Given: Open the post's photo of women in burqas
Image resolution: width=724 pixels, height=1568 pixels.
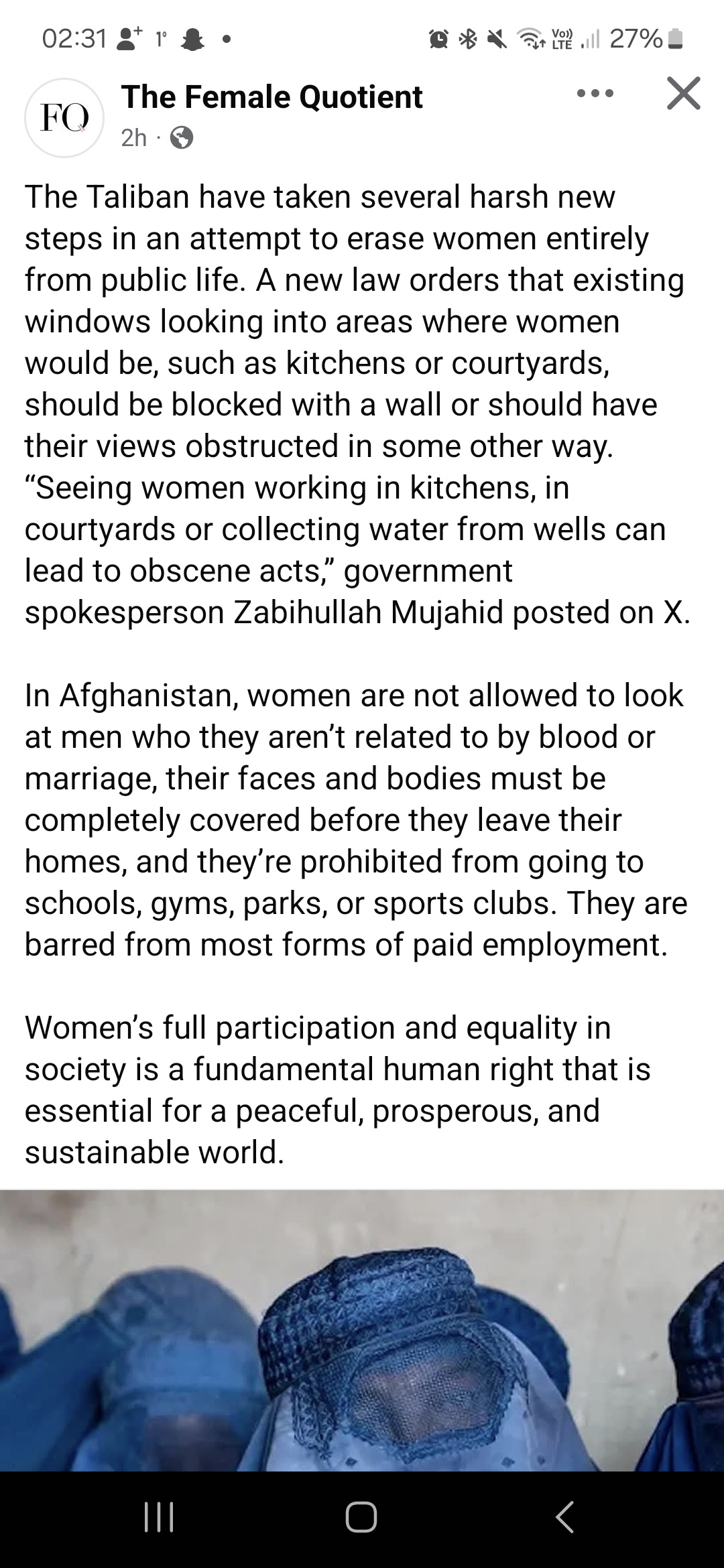Looking at the screenshot, I should click(x=362, y=1333).
